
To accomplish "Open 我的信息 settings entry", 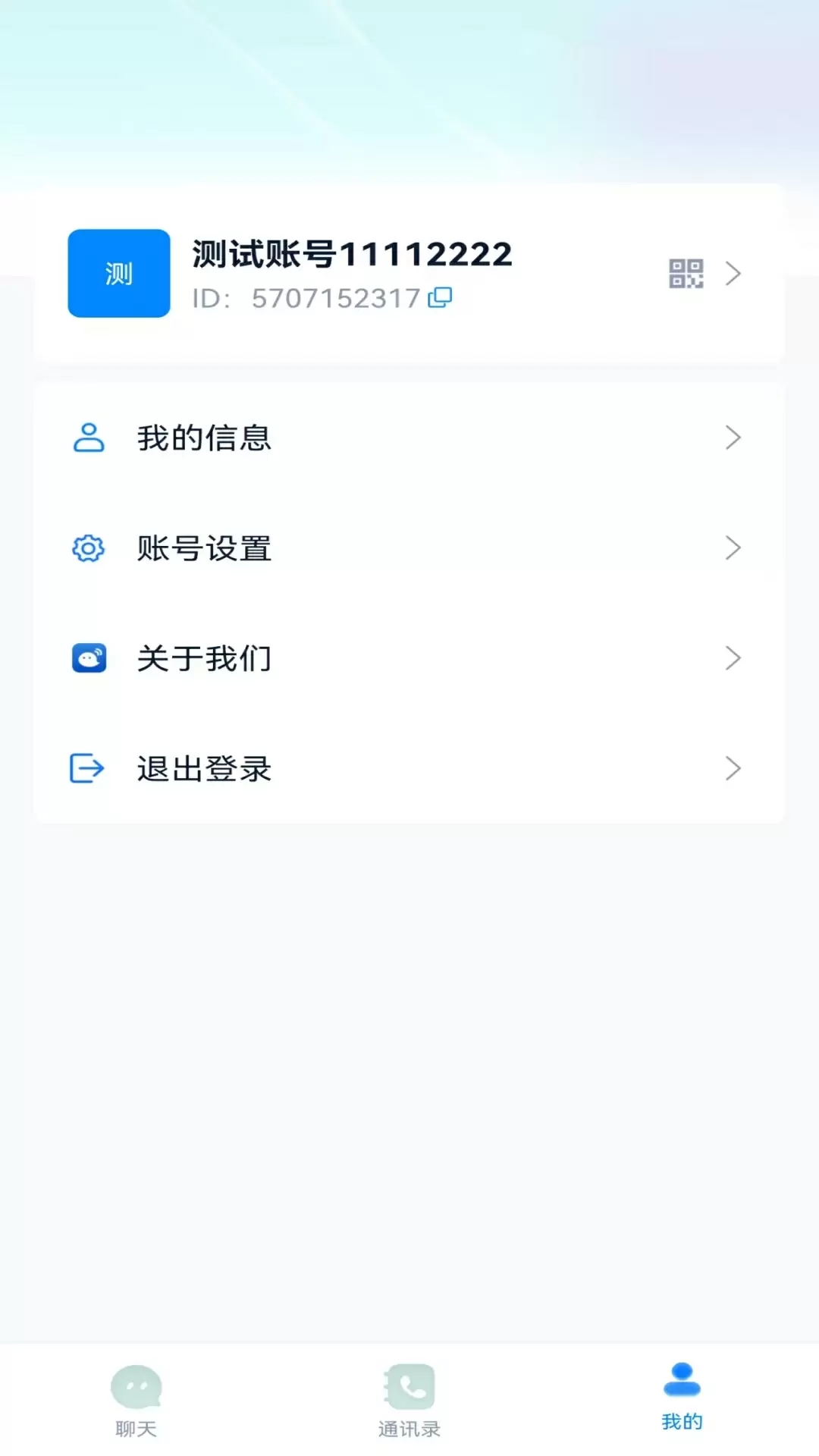I will coord(203,437).
